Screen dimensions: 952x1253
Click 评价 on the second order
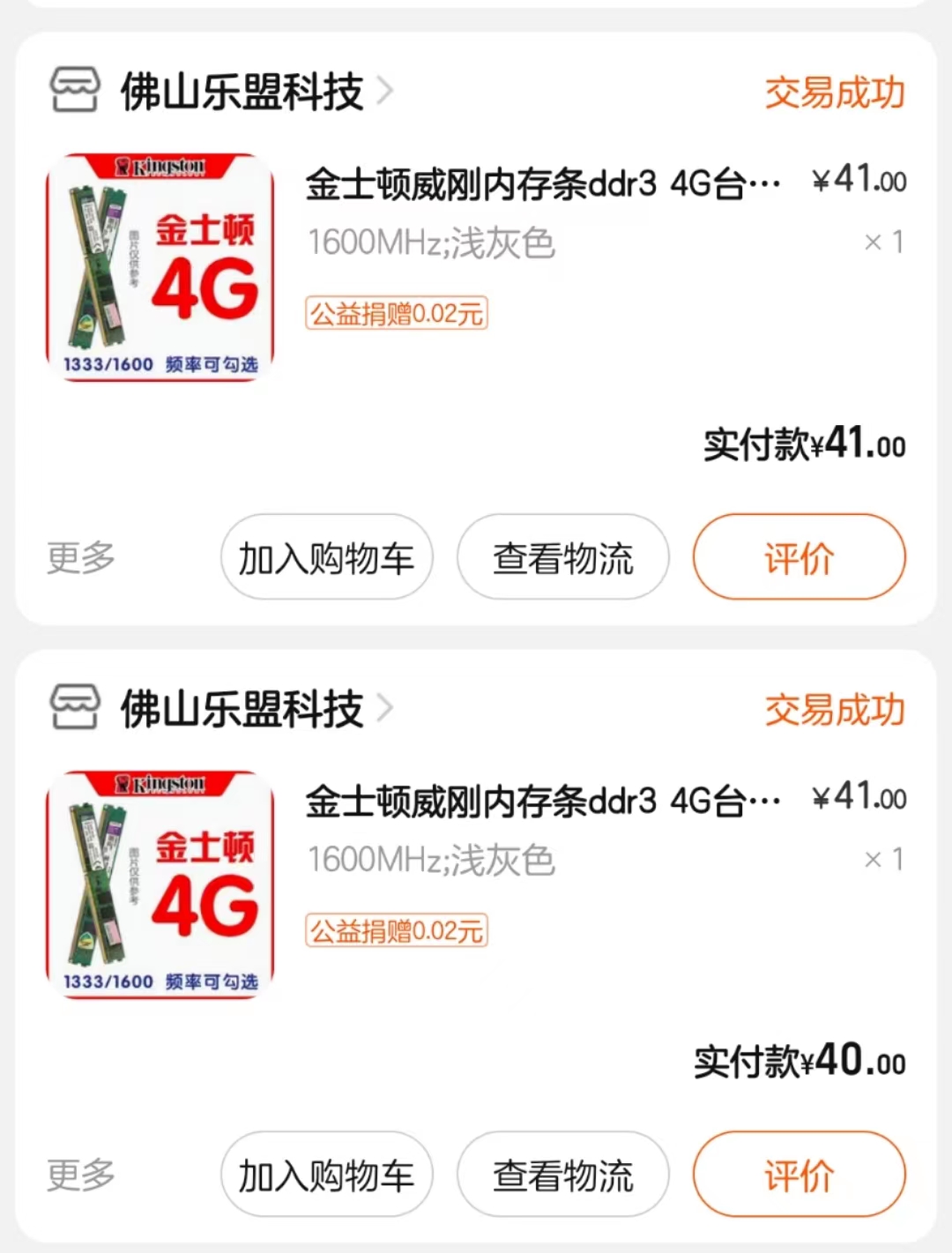click(x=798, y=1175)
